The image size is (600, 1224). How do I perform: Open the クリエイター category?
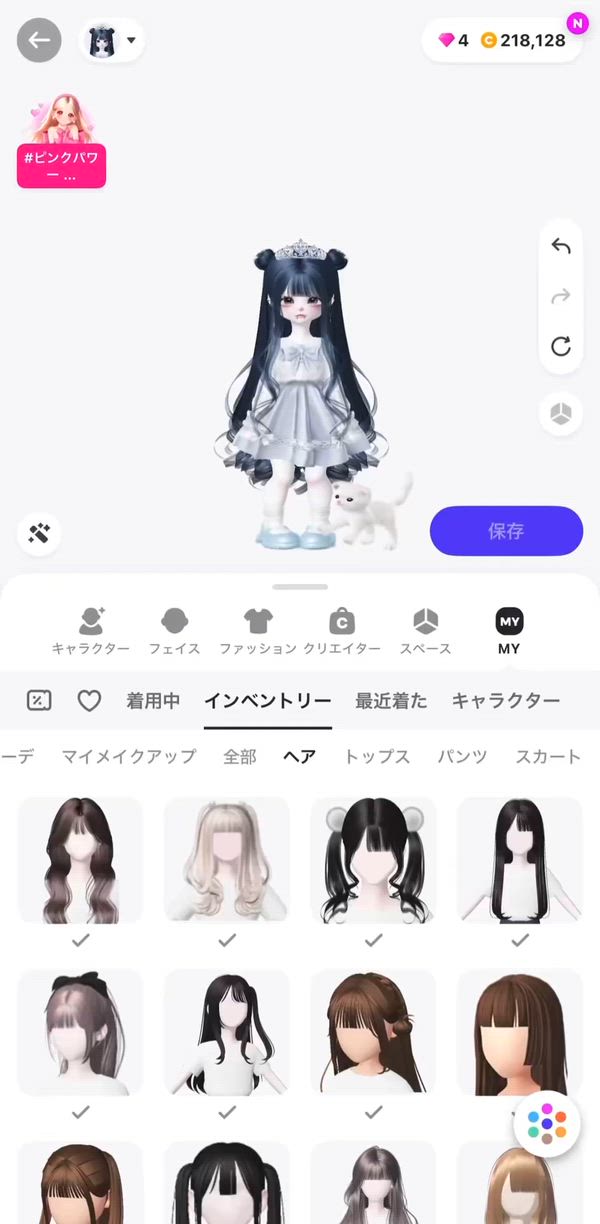click(x=342, y=631)
